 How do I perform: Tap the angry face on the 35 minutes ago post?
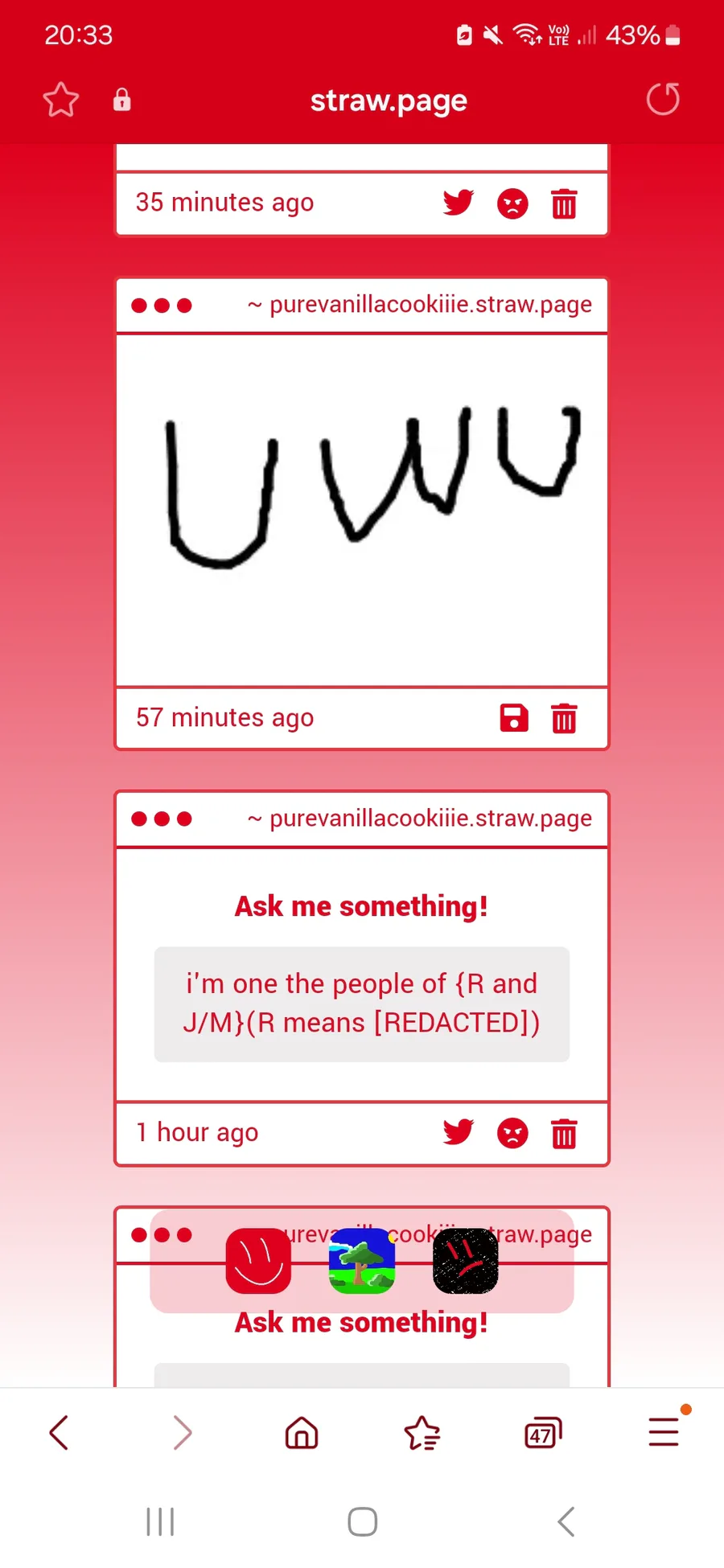[512, 203]
